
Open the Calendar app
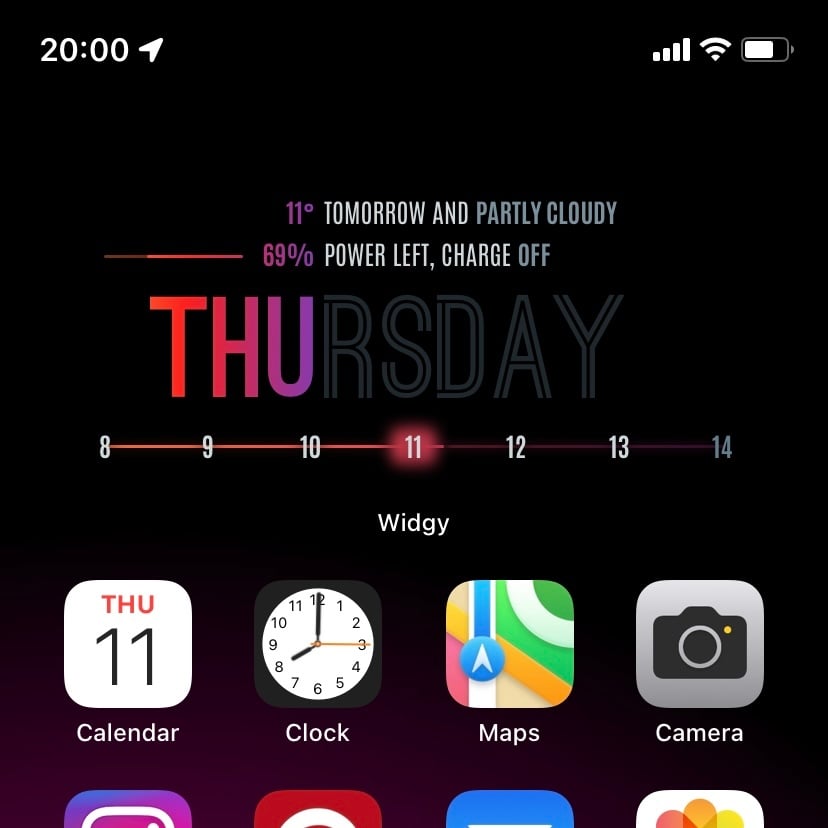127,644
